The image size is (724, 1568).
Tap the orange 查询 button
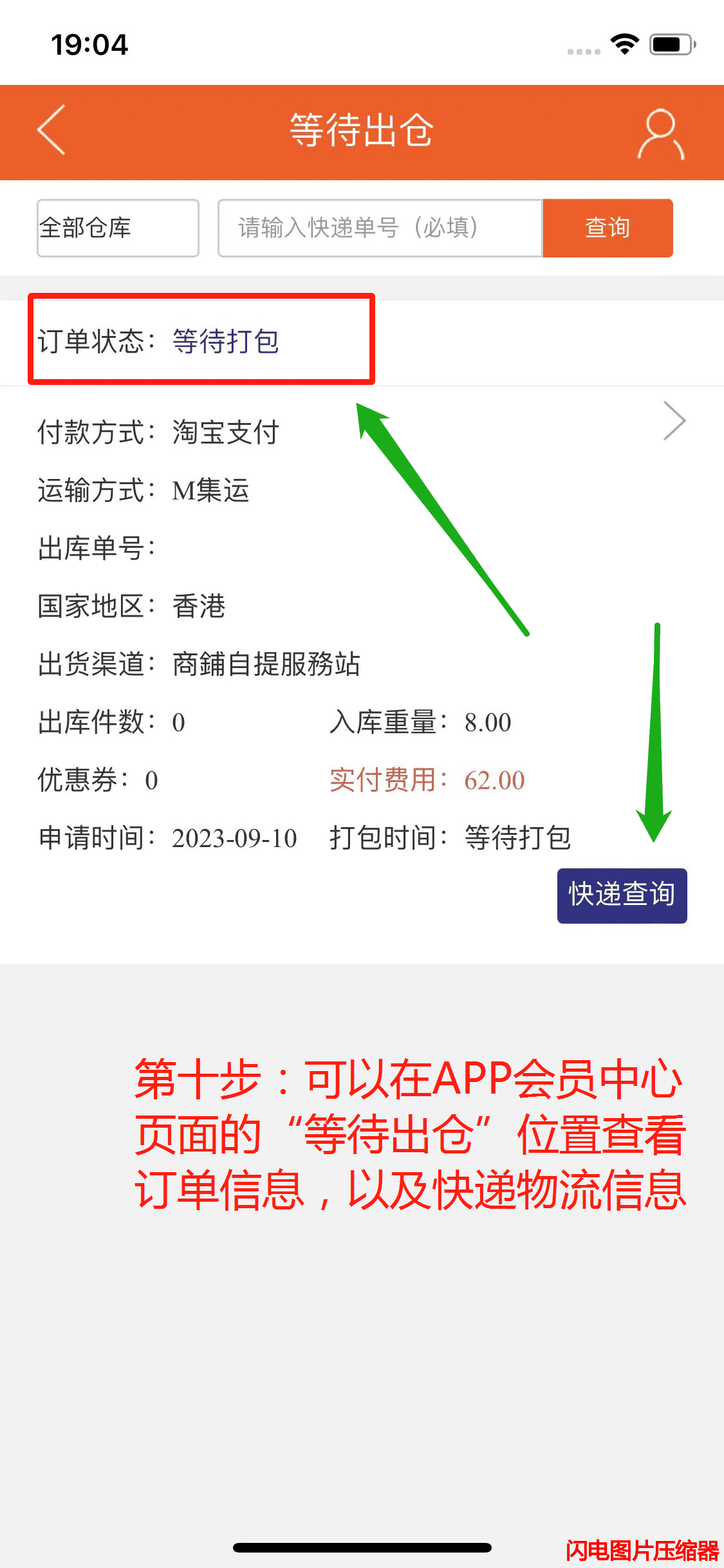pyautogui.click(x=608, y=228)
